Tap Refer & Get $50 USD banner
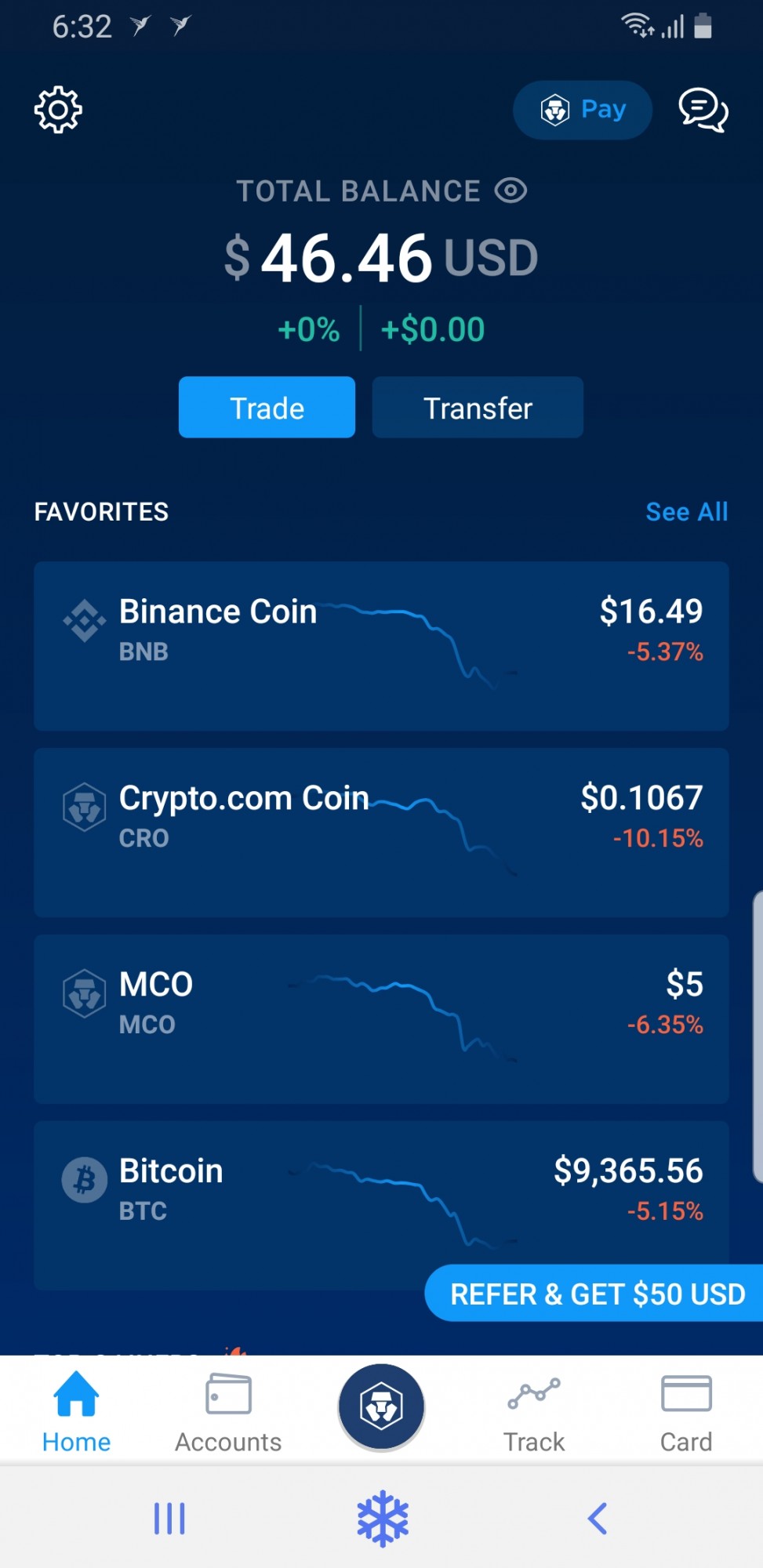The image size is (763, 1568). point(594,1294)
